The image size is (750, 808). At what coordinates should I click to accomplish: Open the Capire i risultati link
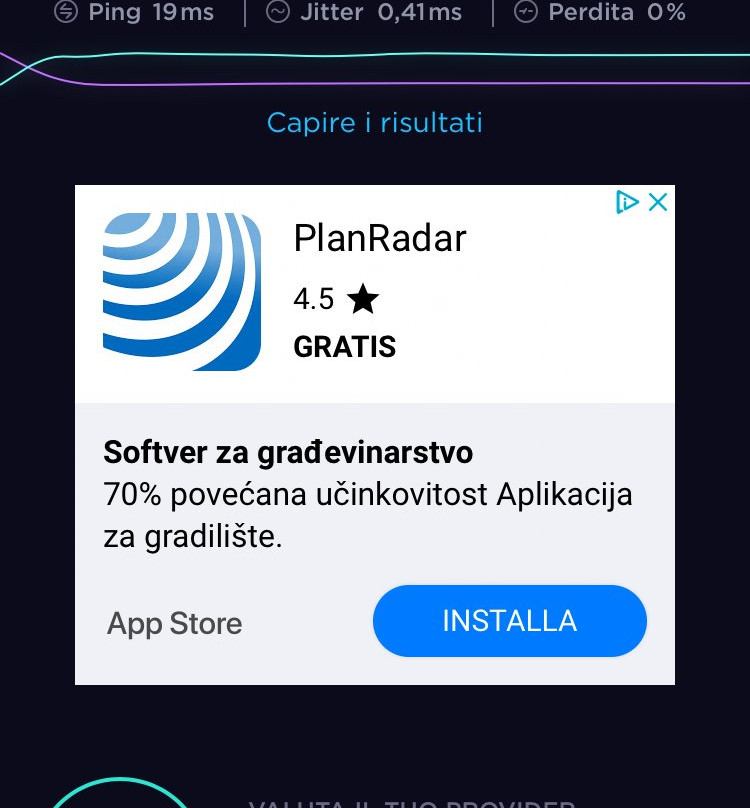pos(375,123)
